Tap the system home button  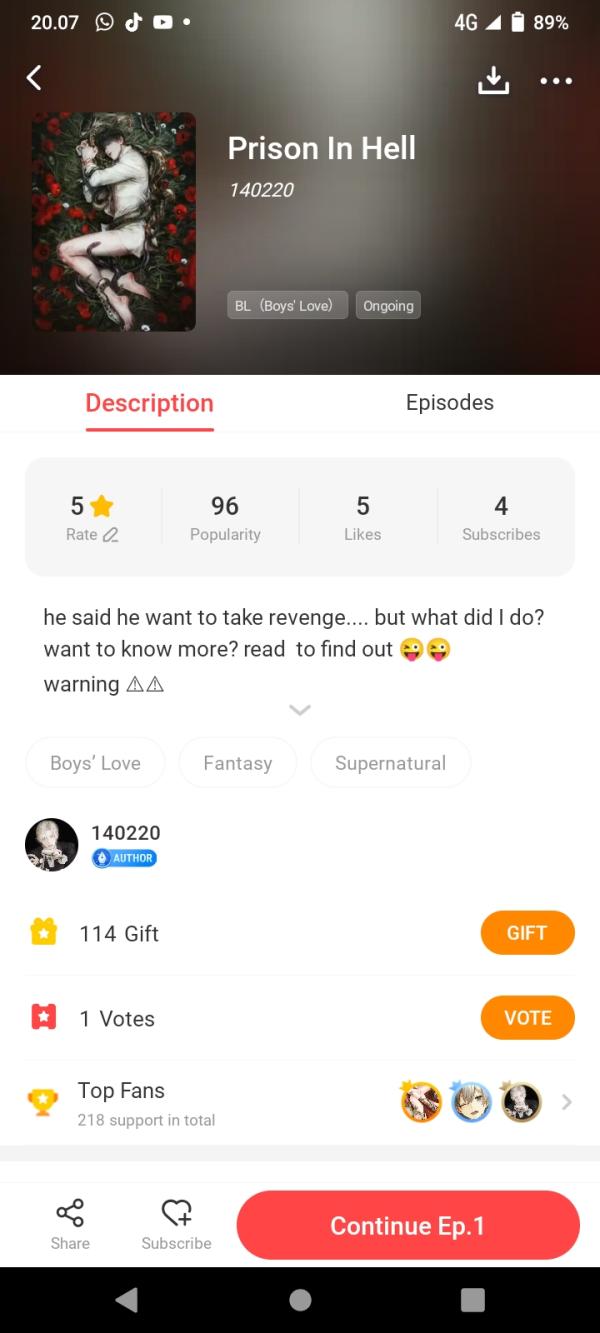click(300, 1299)
